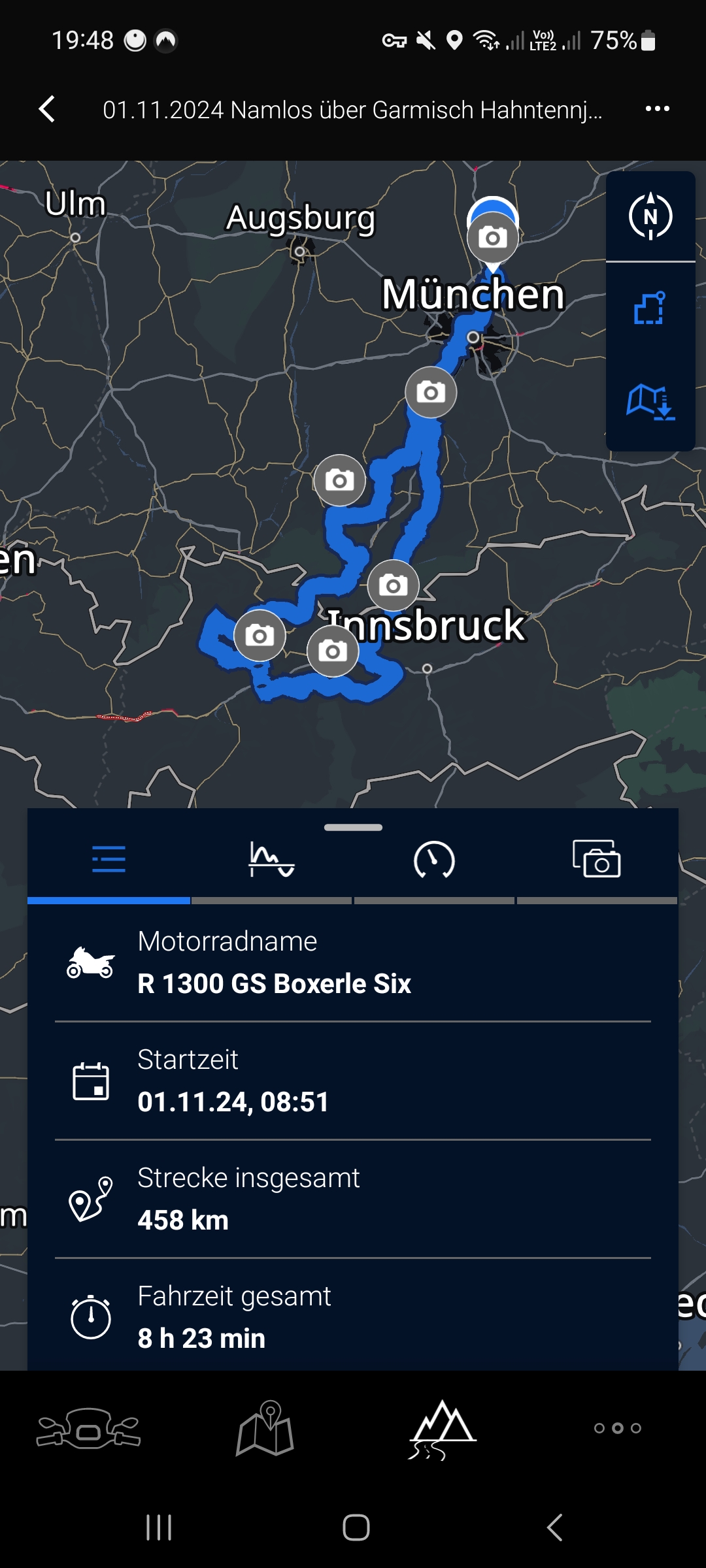Open the more section in bottom navigation
Screen dimensions: 706x1568
tap(618, 1428)
